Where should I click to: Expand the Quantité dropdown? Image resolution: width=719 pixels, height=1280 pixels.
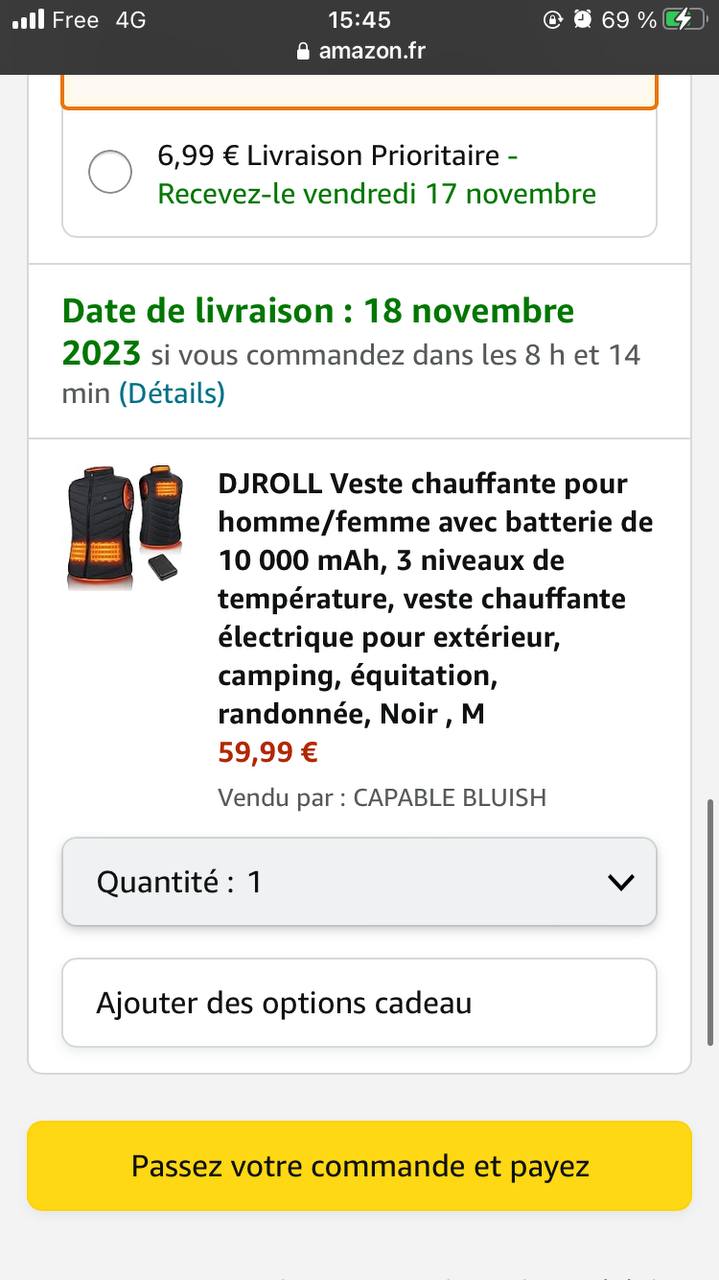359,882
